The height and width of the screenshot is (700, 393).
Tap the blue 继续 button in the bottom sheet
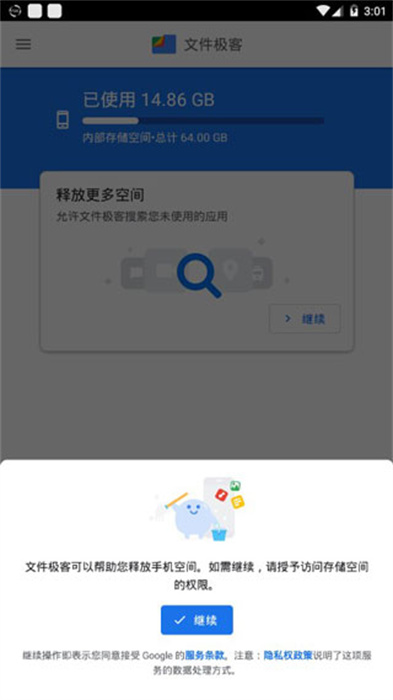point(196,620)
